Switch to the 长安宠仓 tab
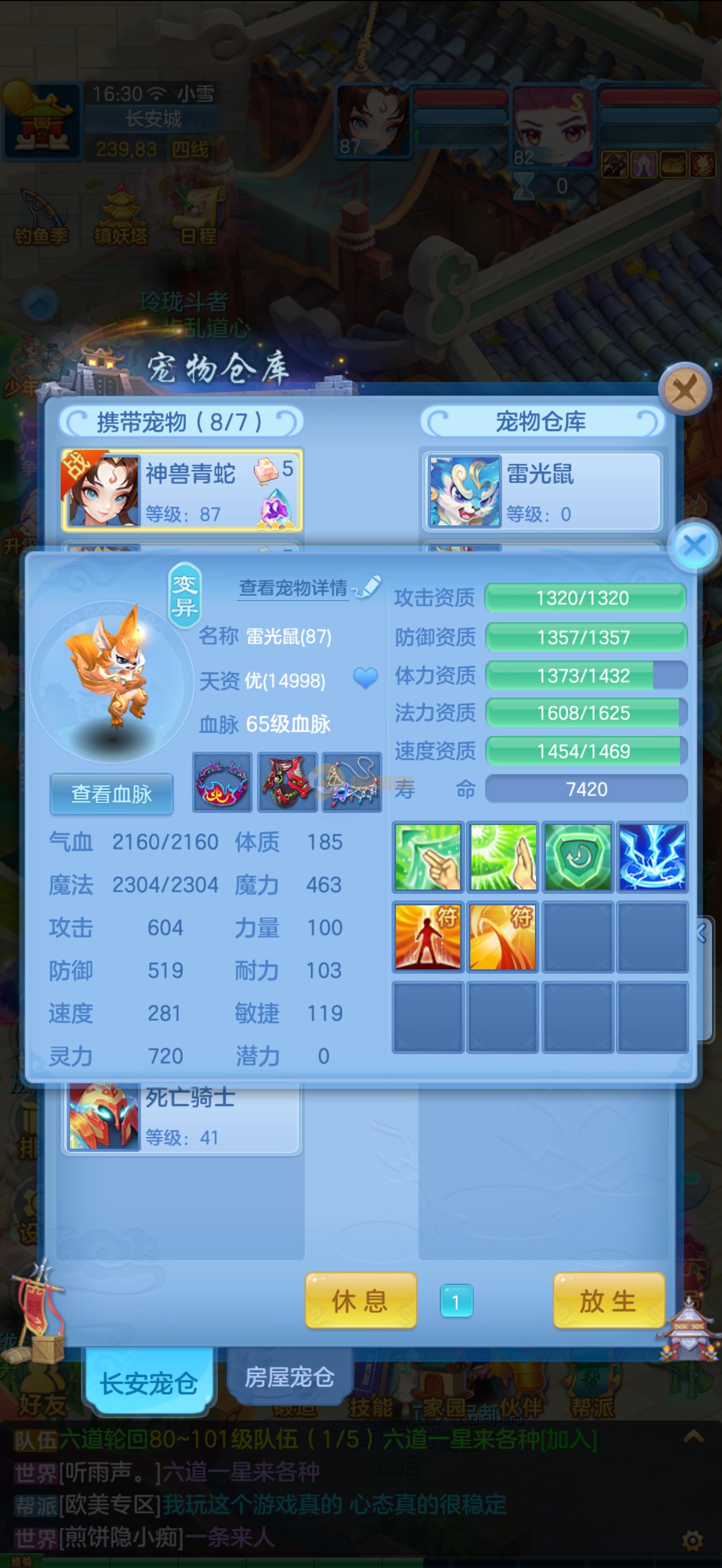Viewport: 722px width, 1568px height. (149, 1383)
